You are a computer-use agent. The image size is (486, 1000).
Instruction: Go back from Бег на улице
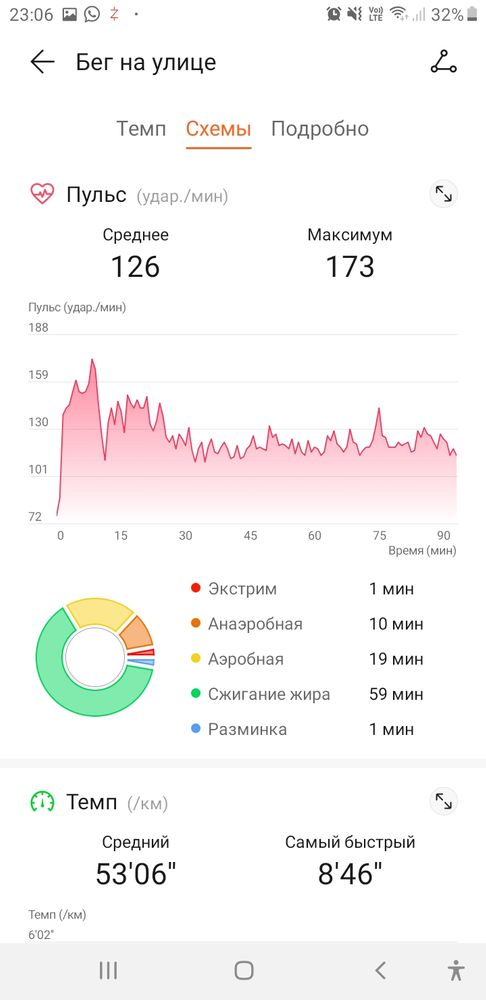(42, 62)
